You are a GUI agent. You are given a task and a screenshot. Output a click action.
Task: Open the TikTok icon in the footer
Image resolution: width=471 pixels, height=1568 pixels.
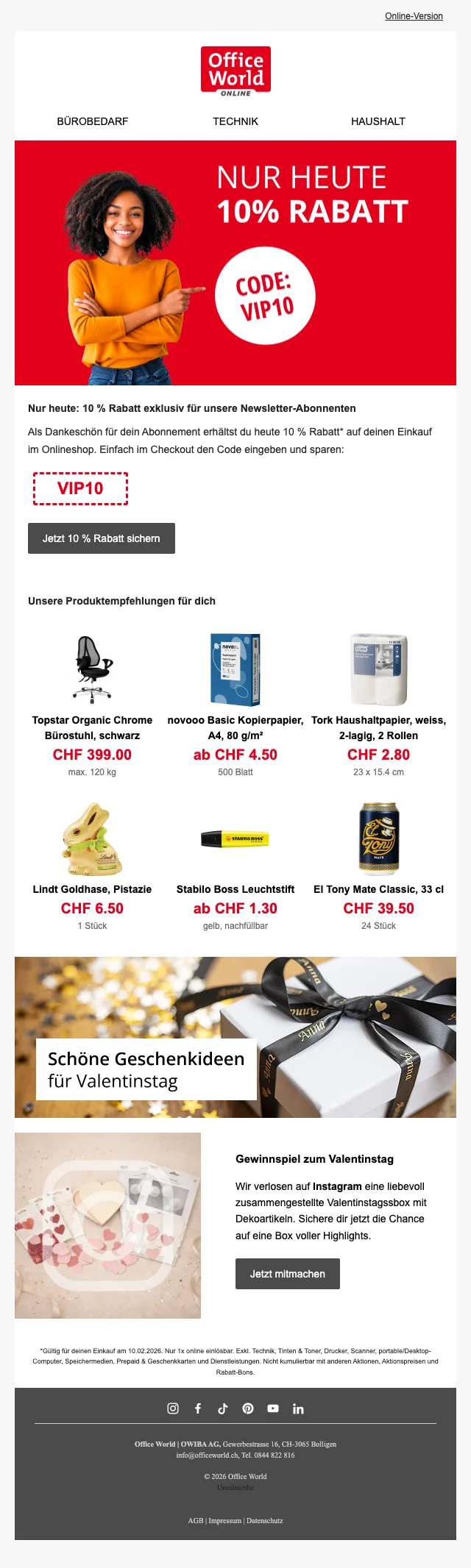[223, 1408]
